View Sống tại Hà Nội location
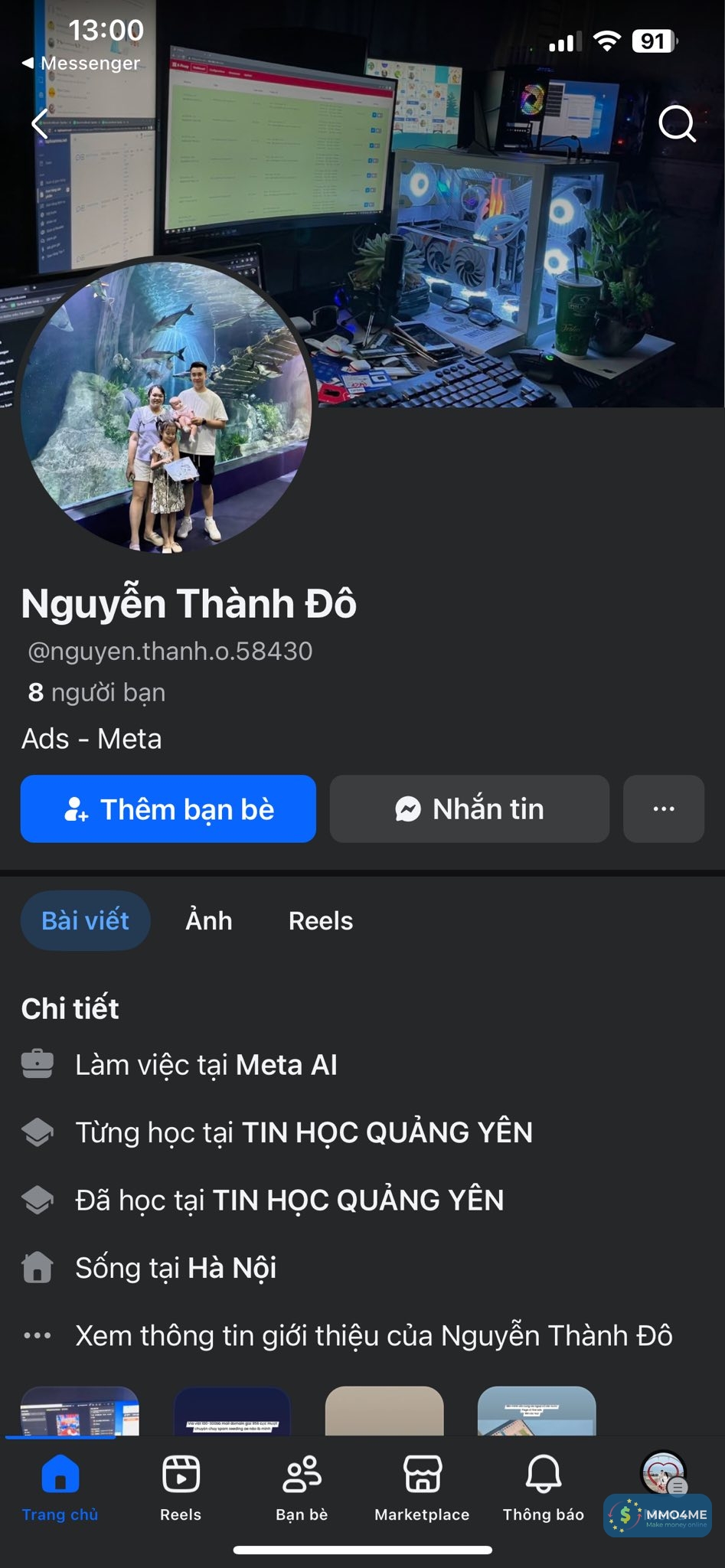This screenshot has height=1568, width=725. pos(176,1268)
